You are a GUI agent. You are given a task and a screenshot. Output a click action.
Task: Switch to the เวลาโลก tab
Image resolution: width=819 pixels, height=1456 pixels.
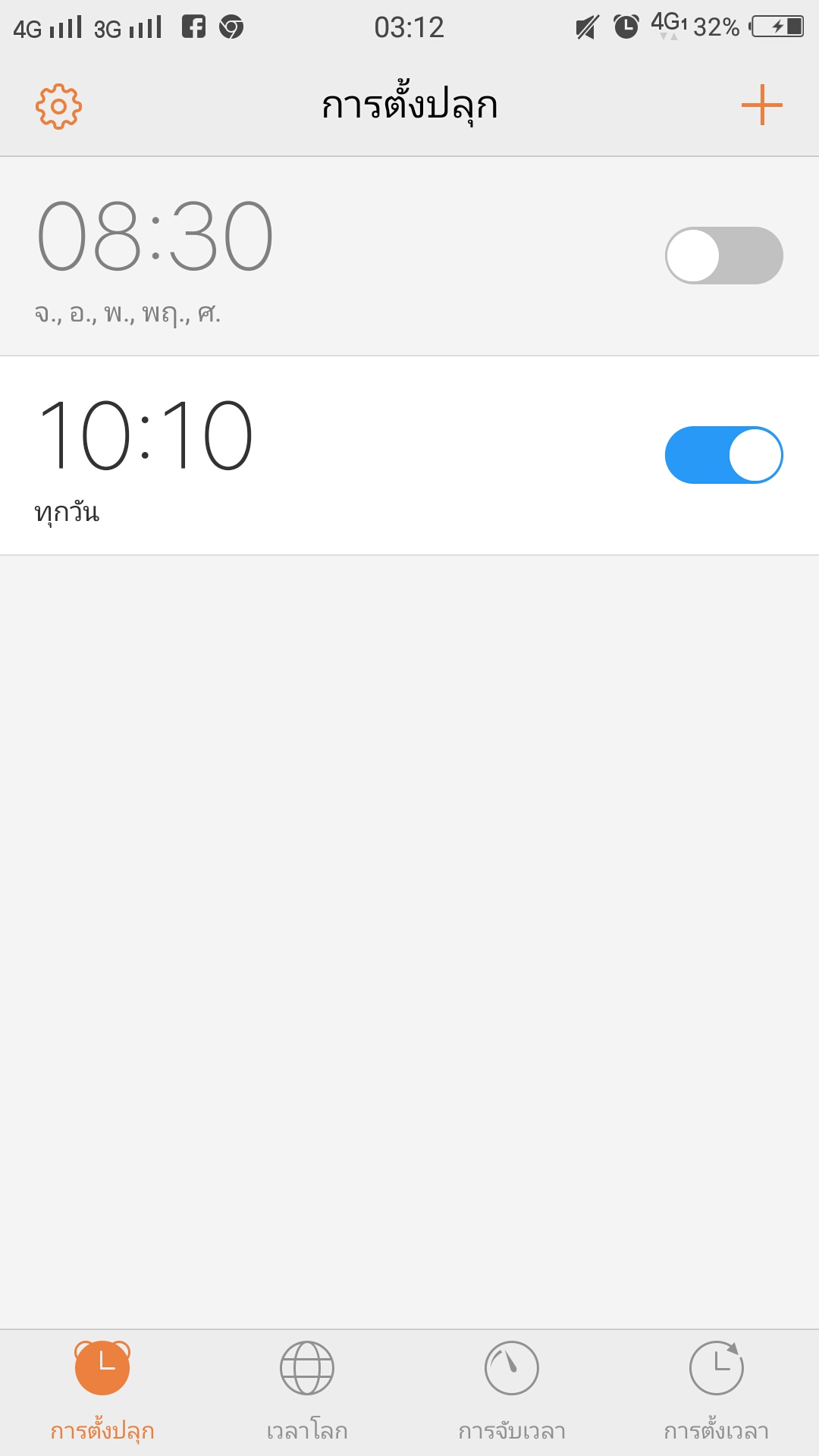[307, 1392]
